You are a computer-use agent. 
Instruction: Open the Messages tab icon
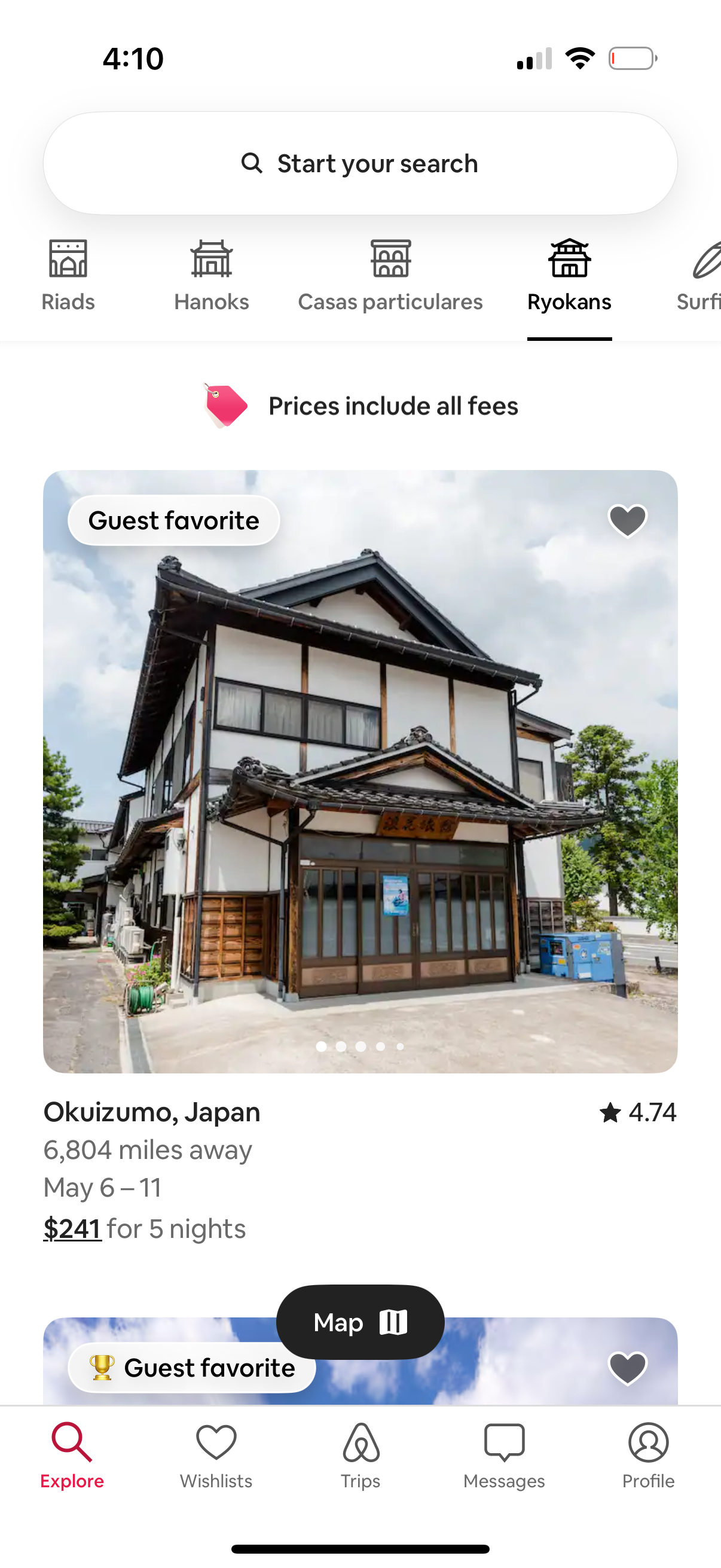[505, 1441]
